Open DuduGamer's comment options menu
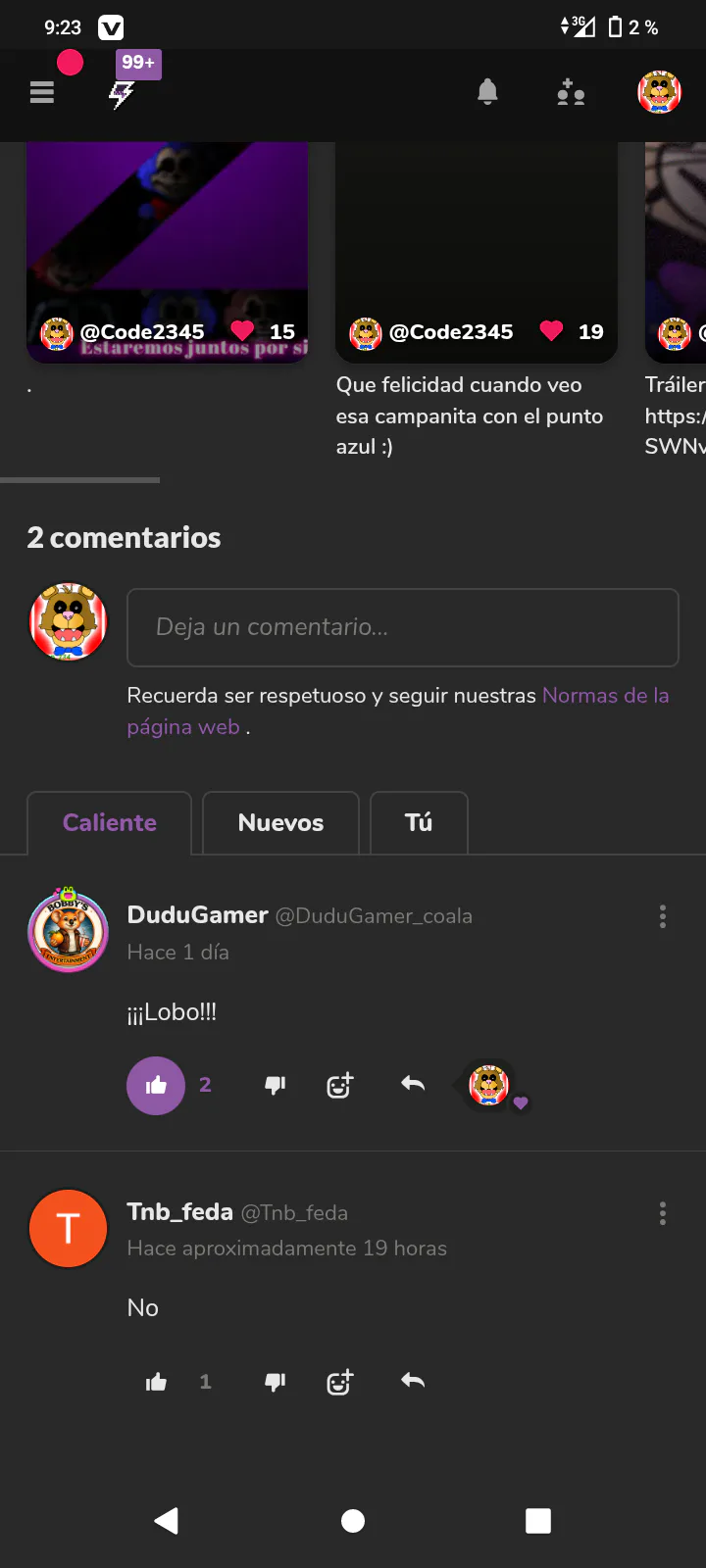Viewport: 706px width, 1568px height. click(x=663, y=916)
